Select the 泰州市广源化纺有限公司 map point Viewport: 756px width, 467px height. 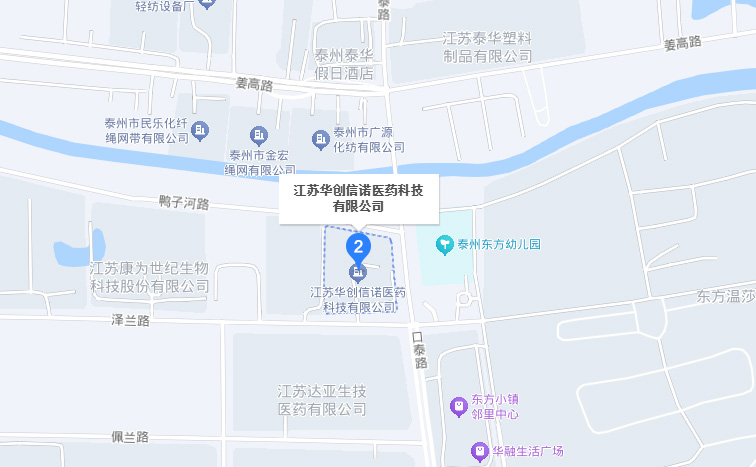point(319,139)
